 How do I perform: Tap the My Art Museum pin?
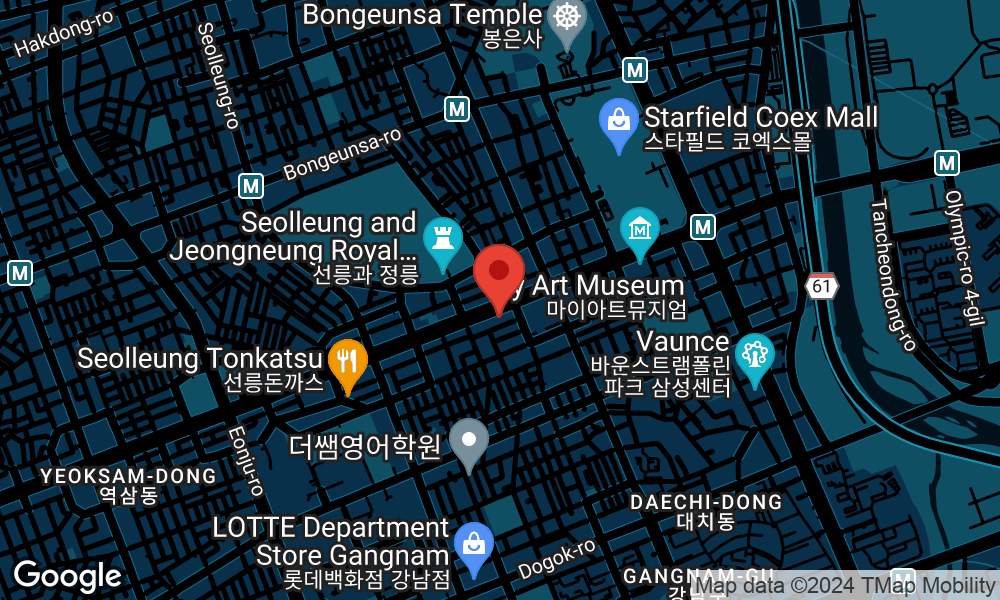coord(639,230)
